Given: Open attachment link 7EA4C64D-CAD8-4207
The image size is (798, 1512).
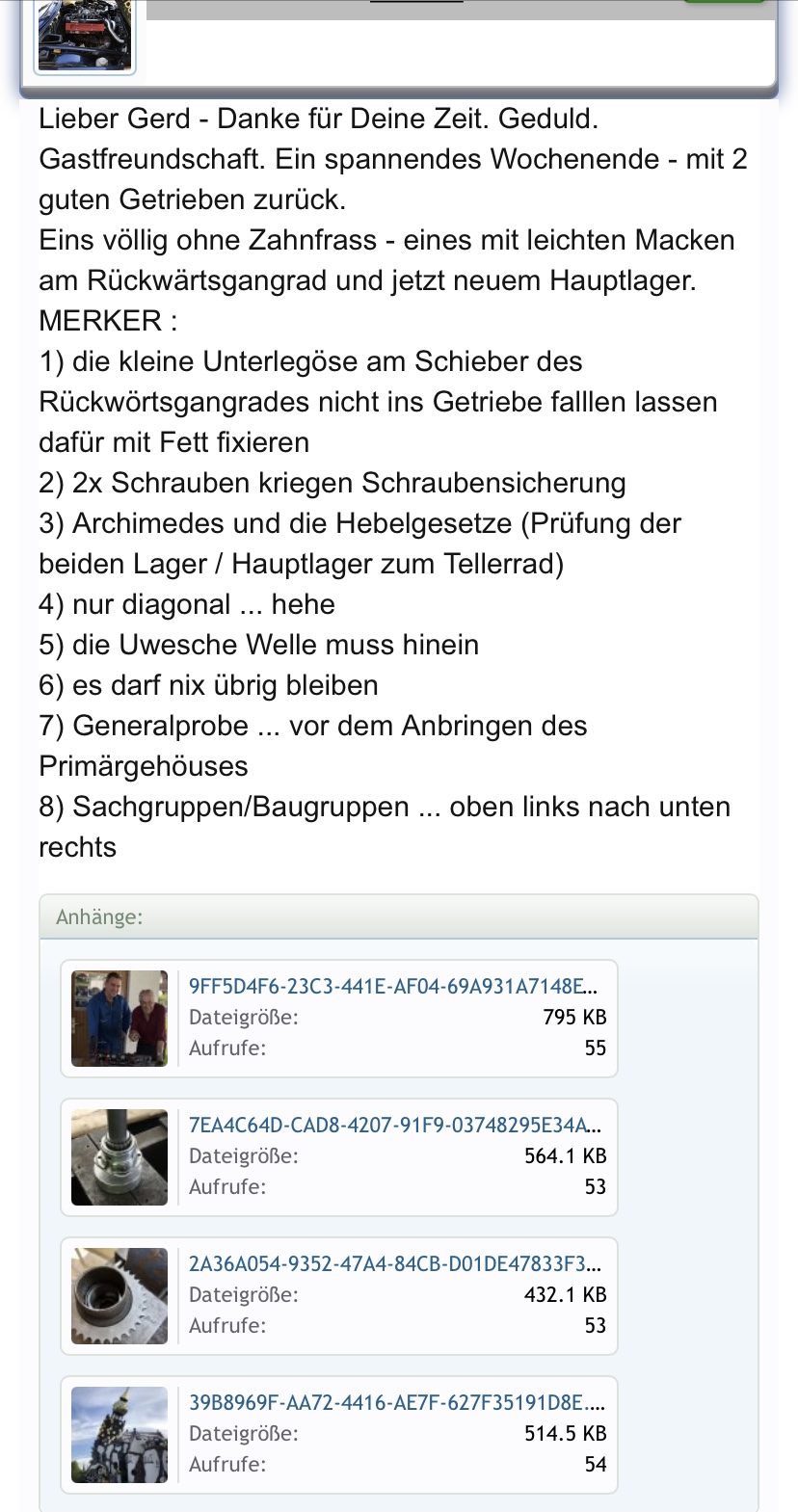Looking at the screenshot, I should 395,1125.
